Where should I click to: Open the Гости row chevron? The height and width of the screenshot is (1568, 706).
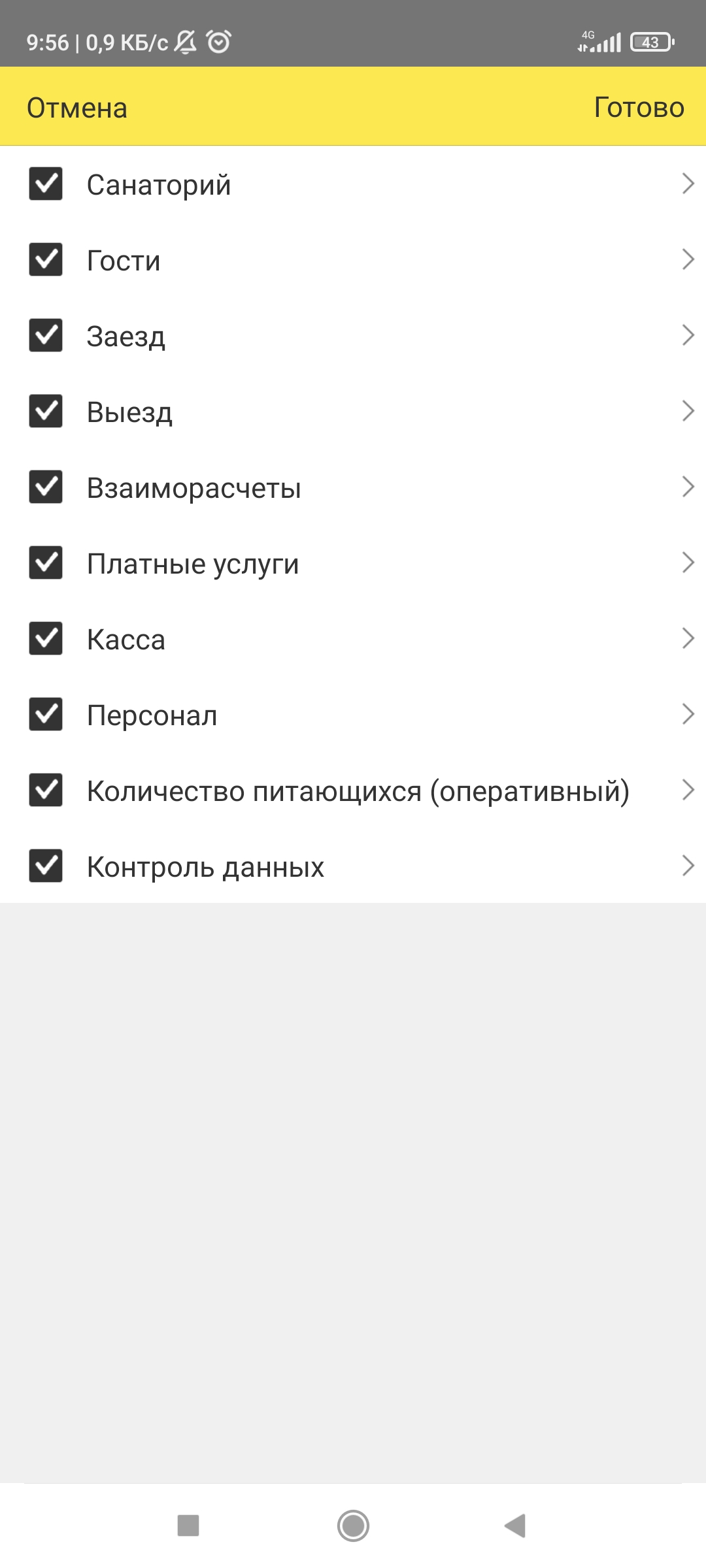[687, 259]
